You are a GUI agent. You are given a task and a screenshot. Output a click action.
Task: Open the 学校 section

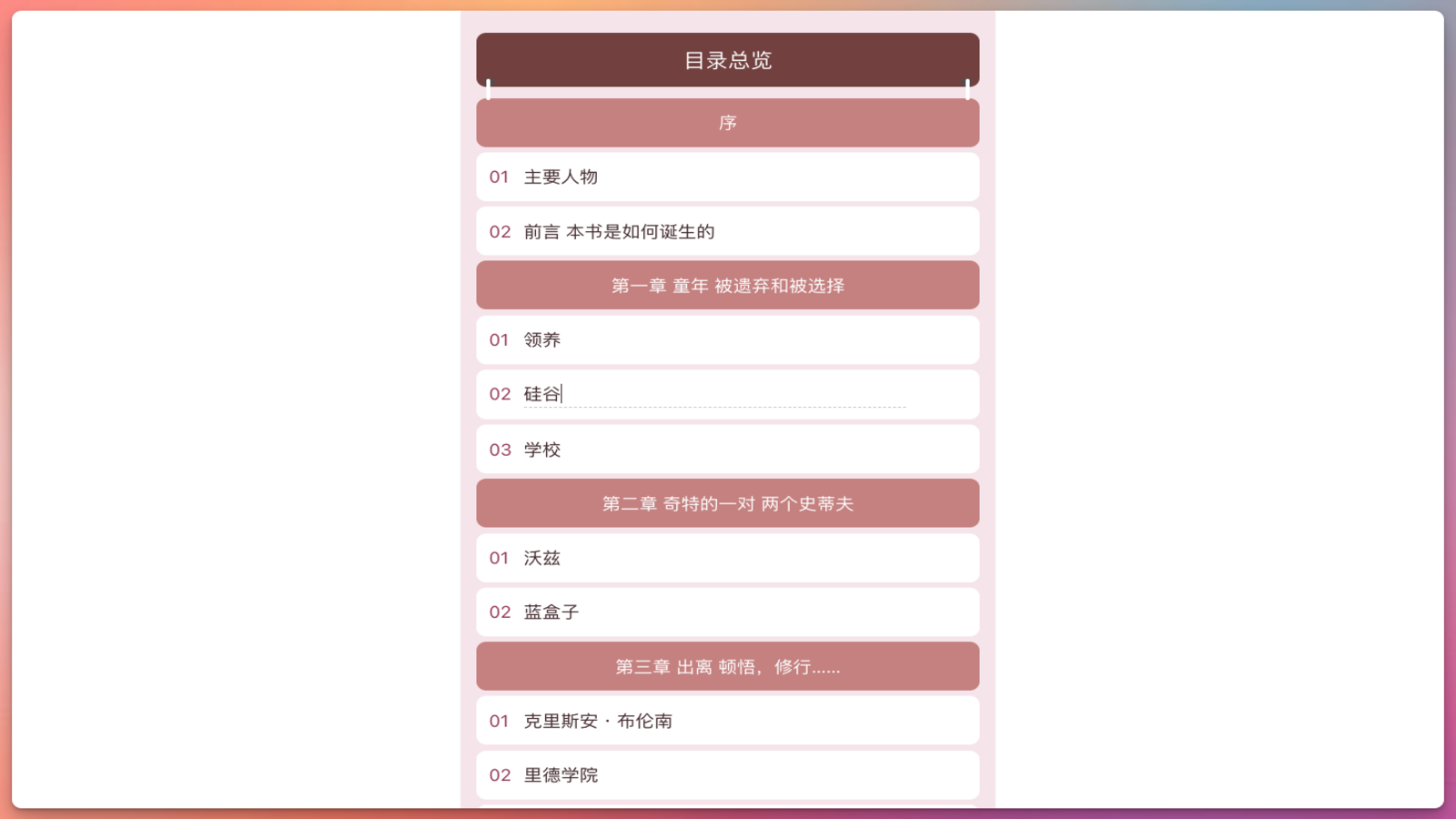(727, 450)
